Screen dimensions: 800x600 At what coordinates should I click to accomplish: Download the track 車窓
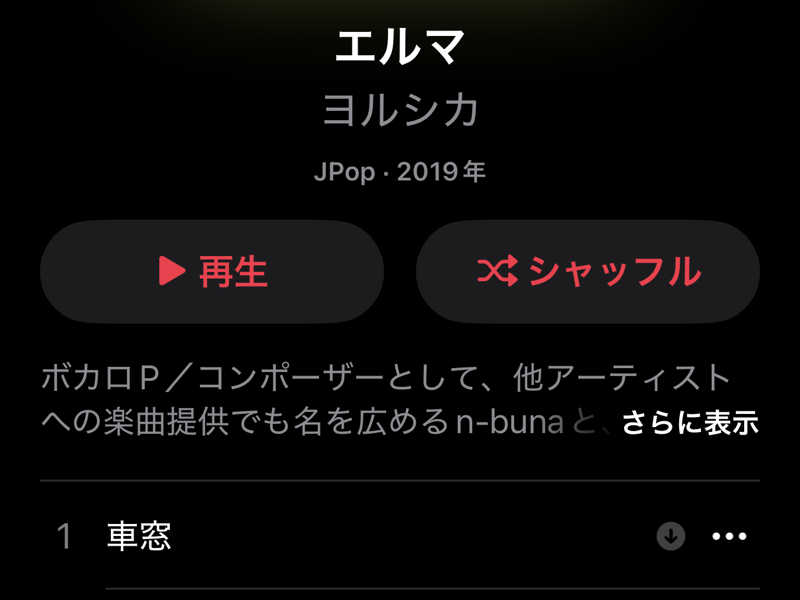(x=671, y=537)
